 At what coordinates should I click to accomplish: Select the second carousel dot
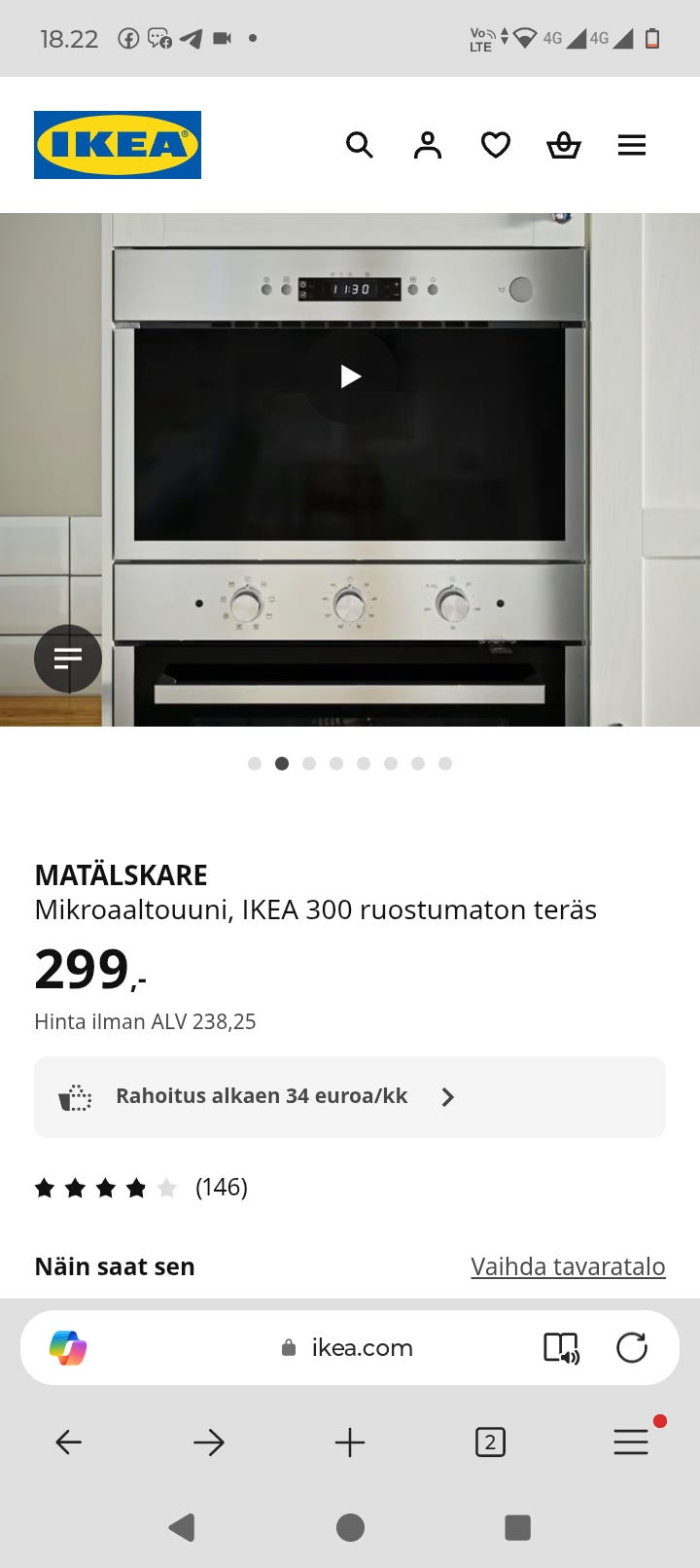point(282,764)
